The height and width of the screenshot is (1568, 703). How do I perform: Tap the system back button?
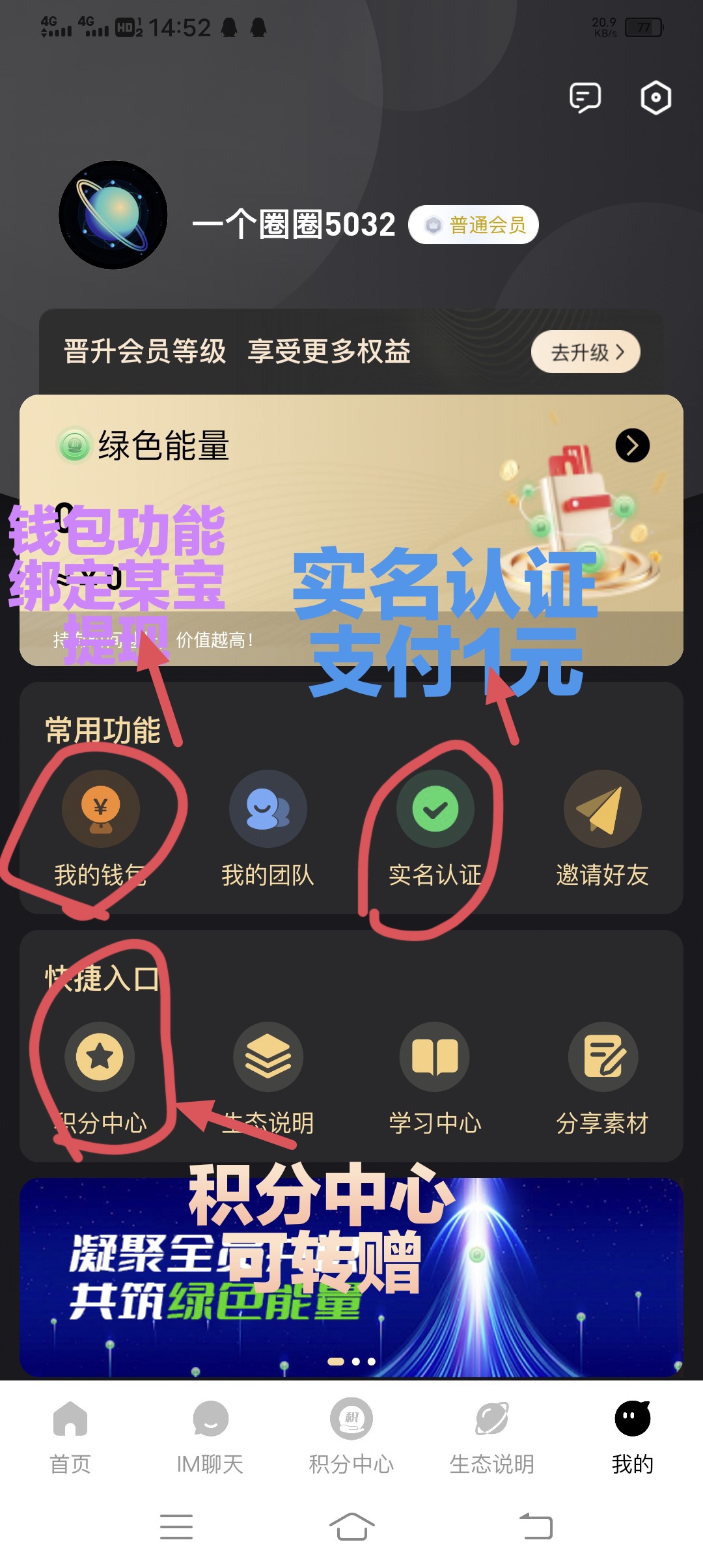tap(536, 1526)
